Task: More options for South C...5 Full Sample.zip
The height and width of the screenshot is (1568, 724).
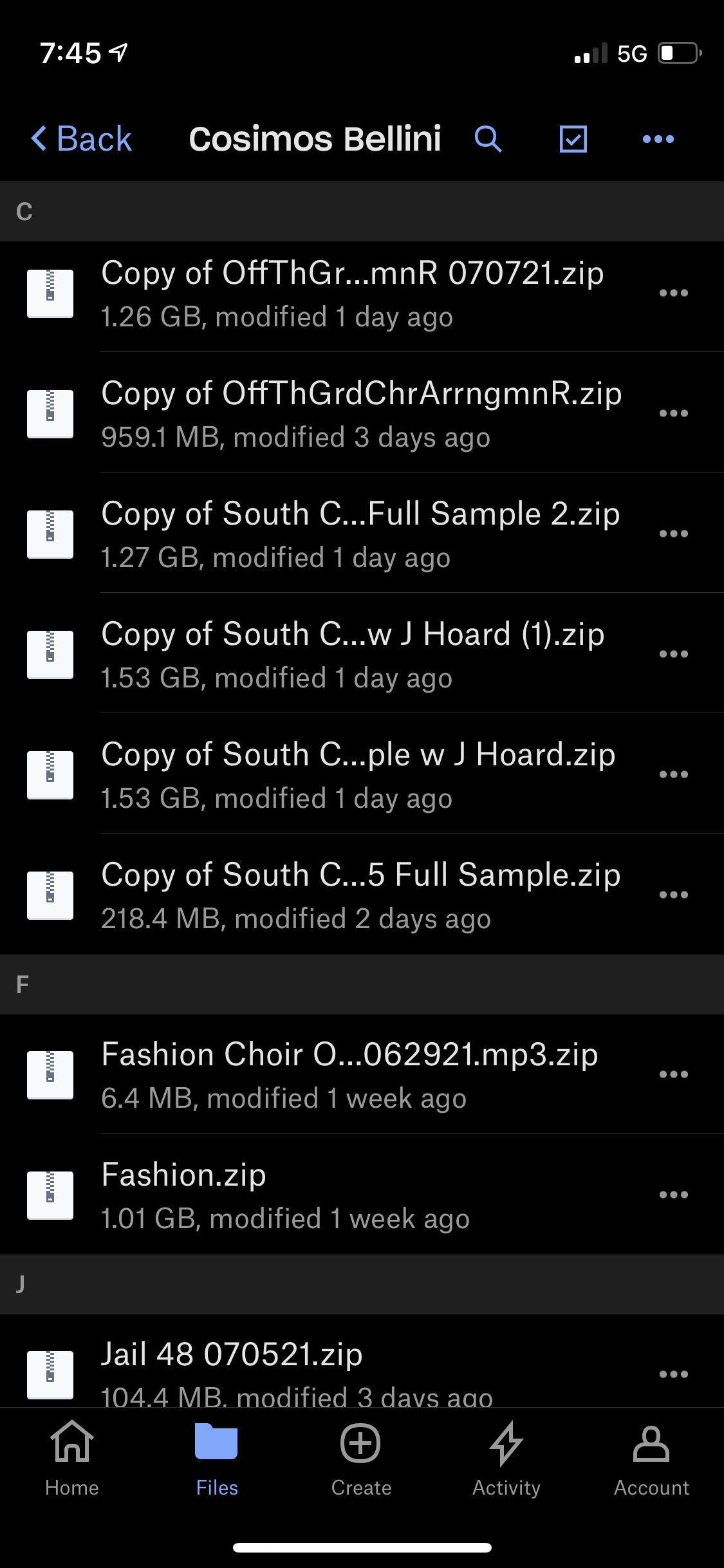Action: [674, 895]
